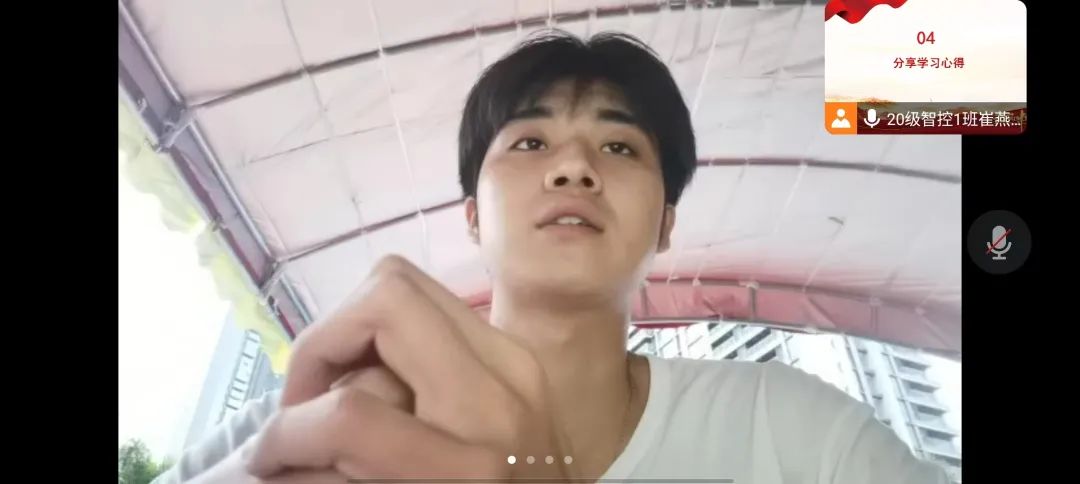The image size is (1080, 484).
Task: Tap the second page indicator dot
Action: 530,460
